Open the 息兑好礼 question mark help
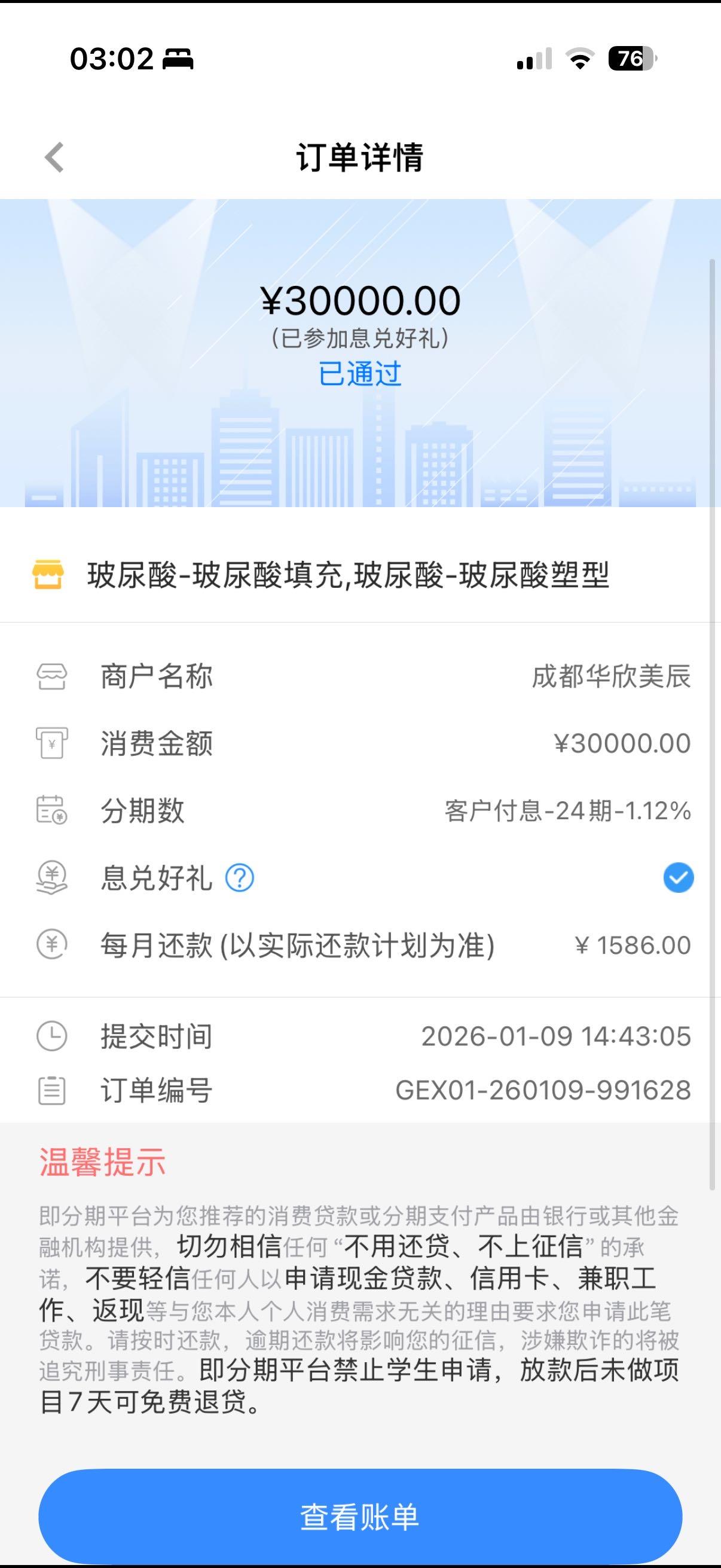The image size is (721, 1568). pos(240,878)
